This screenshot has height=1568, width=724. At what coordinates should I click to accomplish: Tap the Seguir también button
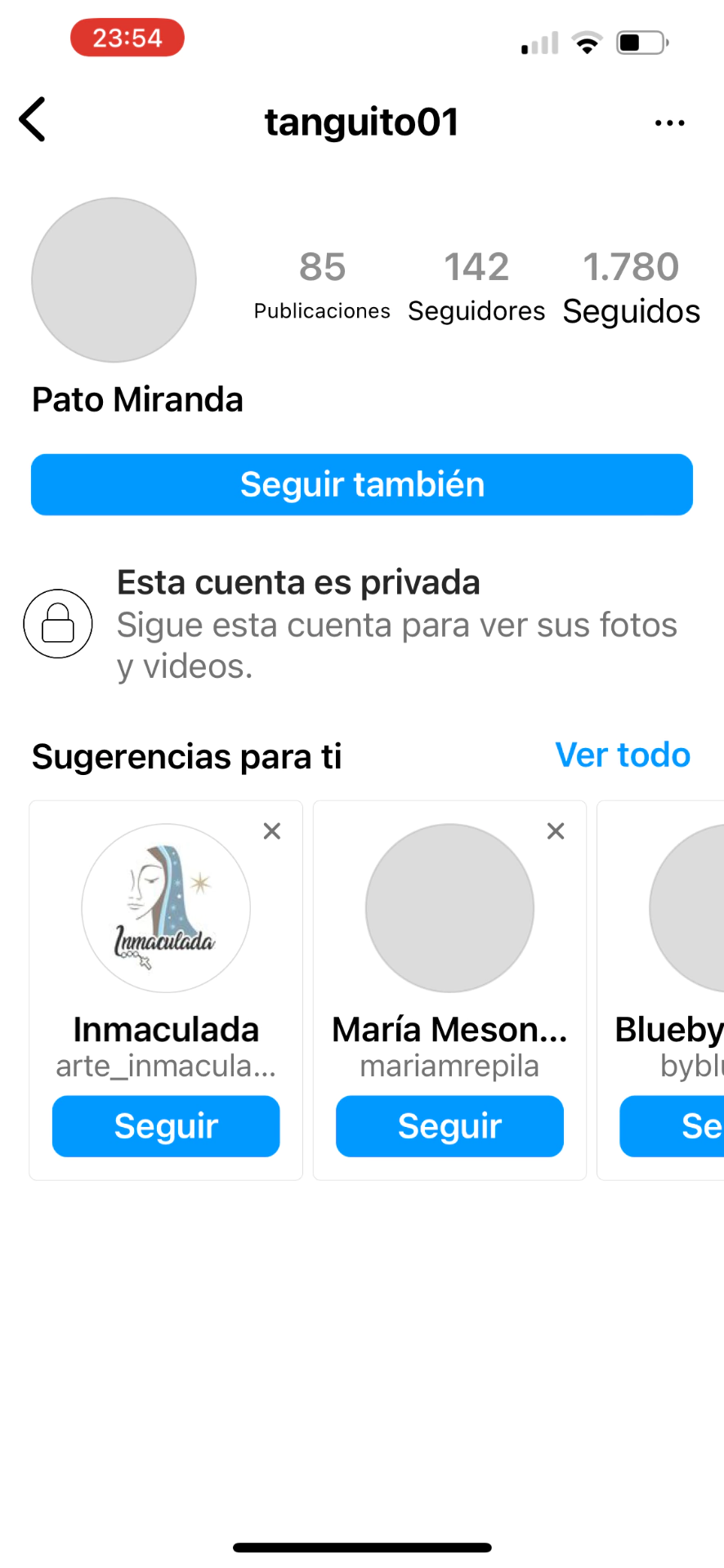tap(362, 485)
